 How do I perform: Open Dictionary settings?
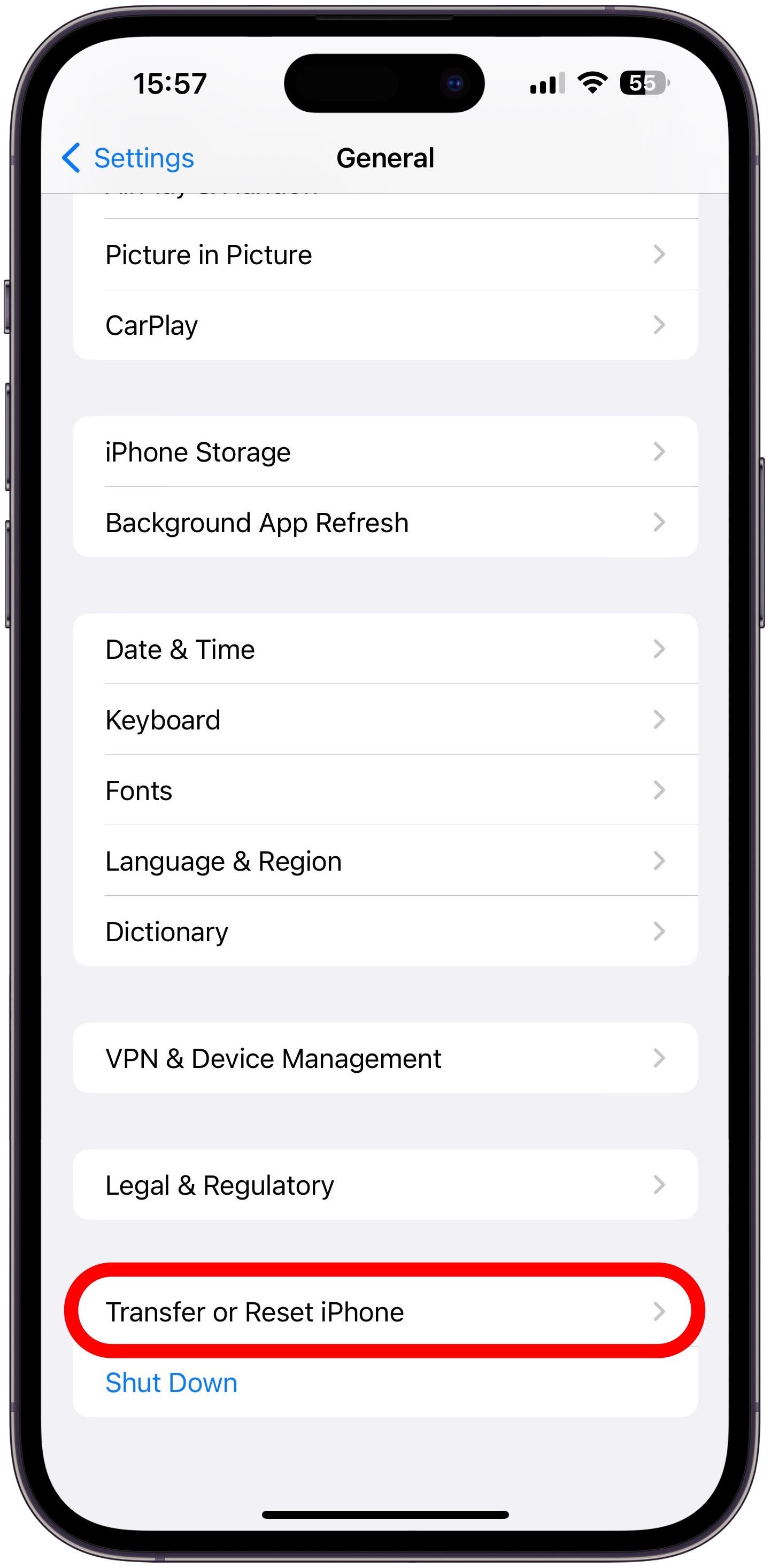(384, 932)
